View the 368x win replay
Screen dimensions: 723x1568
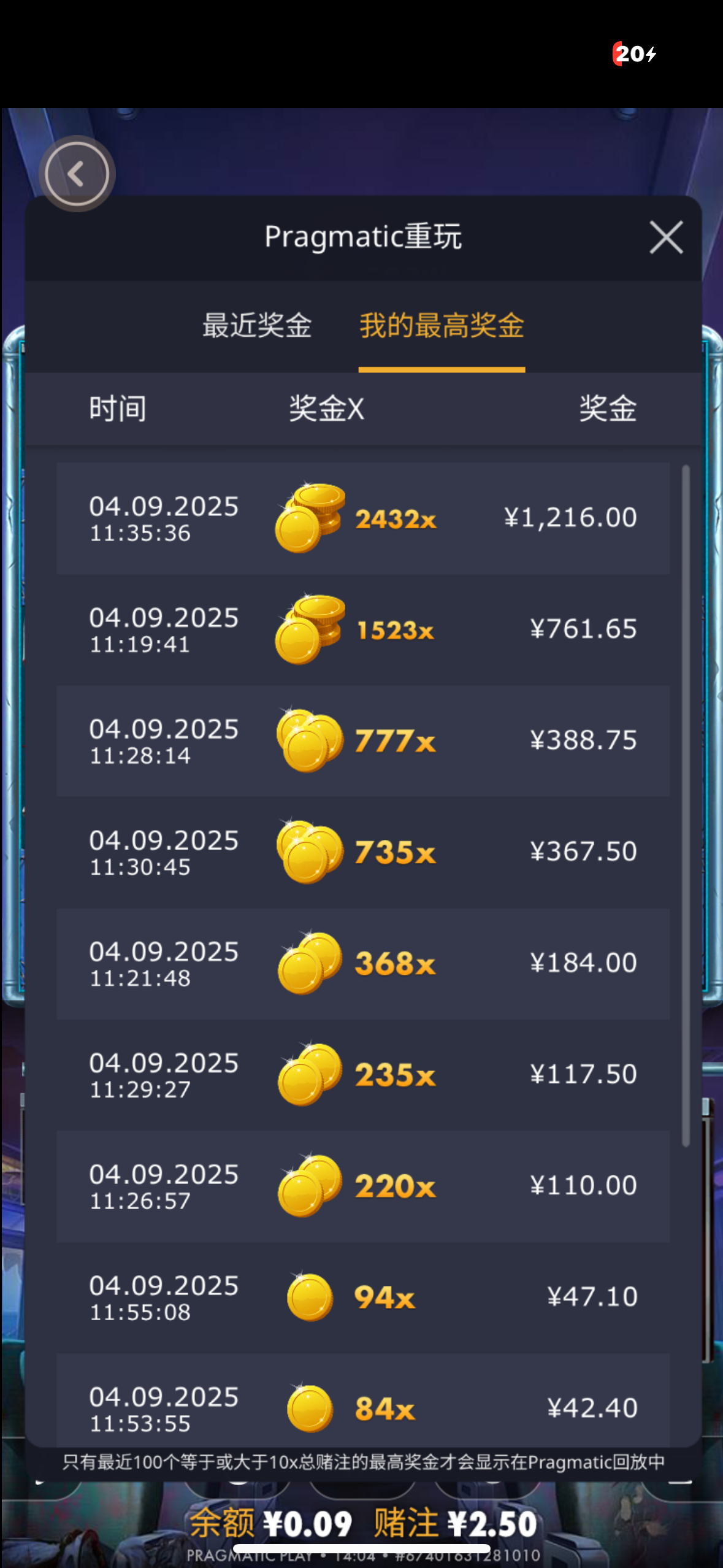pos(363,964)
